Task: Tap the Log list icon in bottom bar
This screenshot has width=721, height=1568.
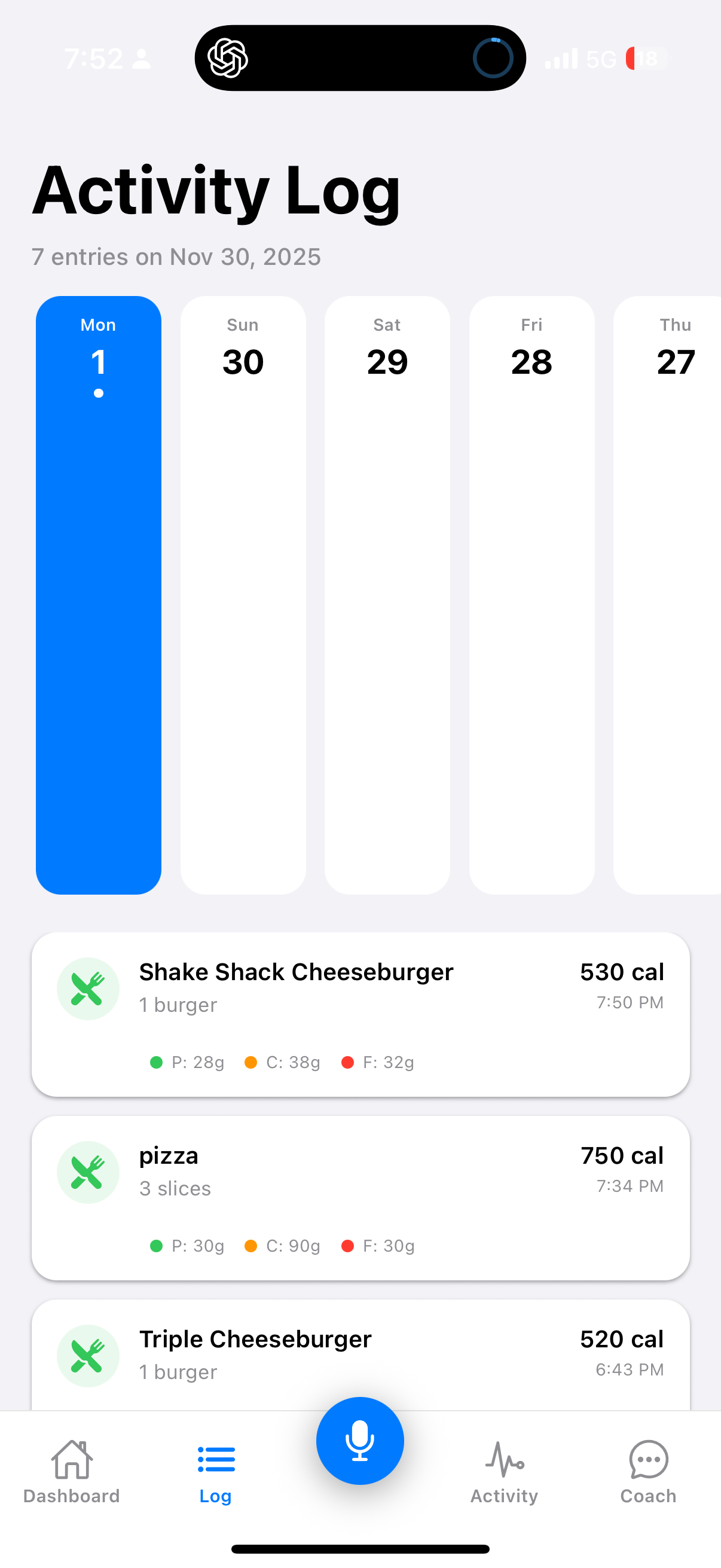Action: tap(216, 1459)
